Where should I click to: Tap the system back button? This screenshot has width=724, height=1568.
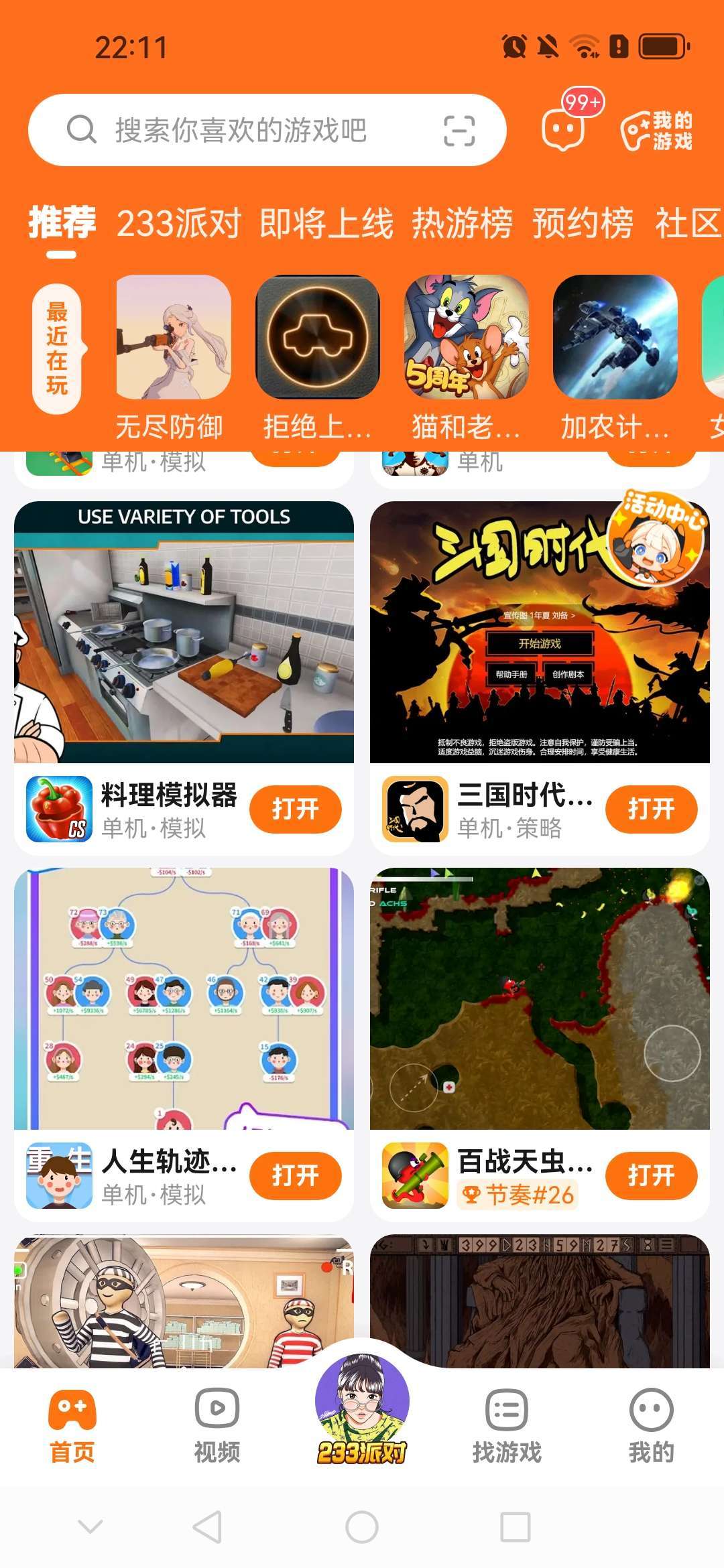click(207, 1527)
